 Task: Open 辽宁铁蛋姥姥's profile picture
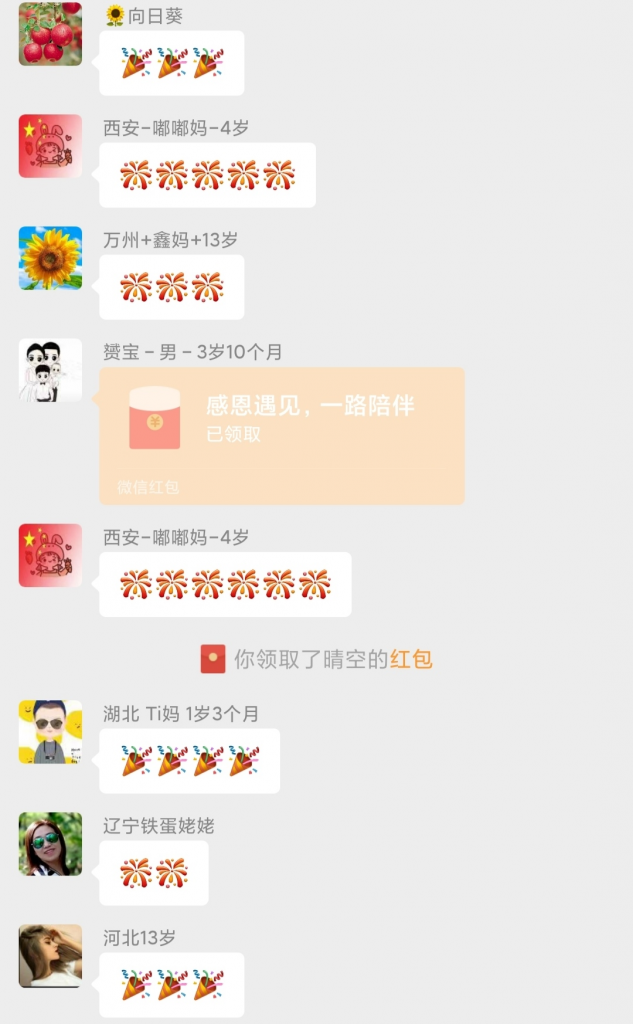(x=50, y=844)
